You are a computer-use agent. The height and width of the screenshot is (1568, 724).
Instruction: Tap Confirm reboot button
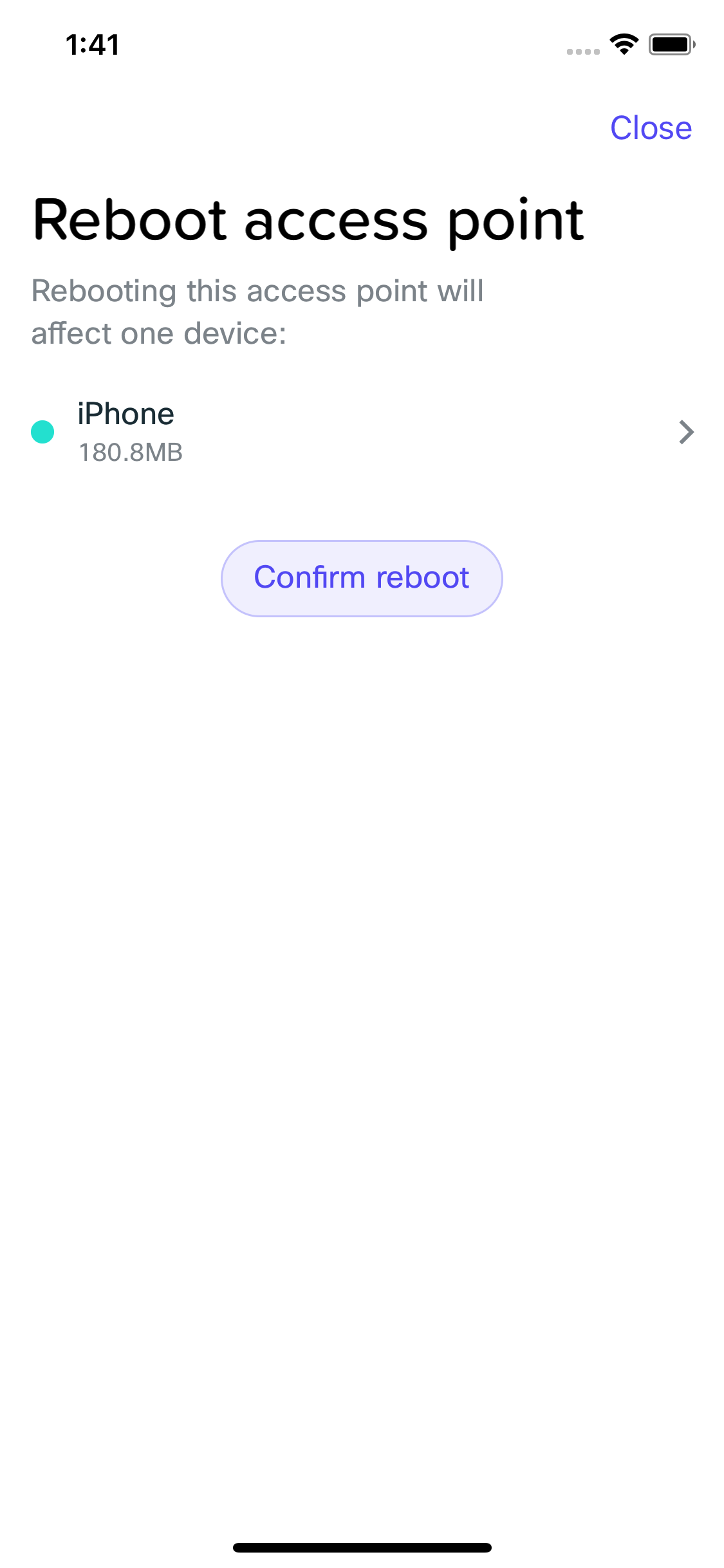point(362,578)
